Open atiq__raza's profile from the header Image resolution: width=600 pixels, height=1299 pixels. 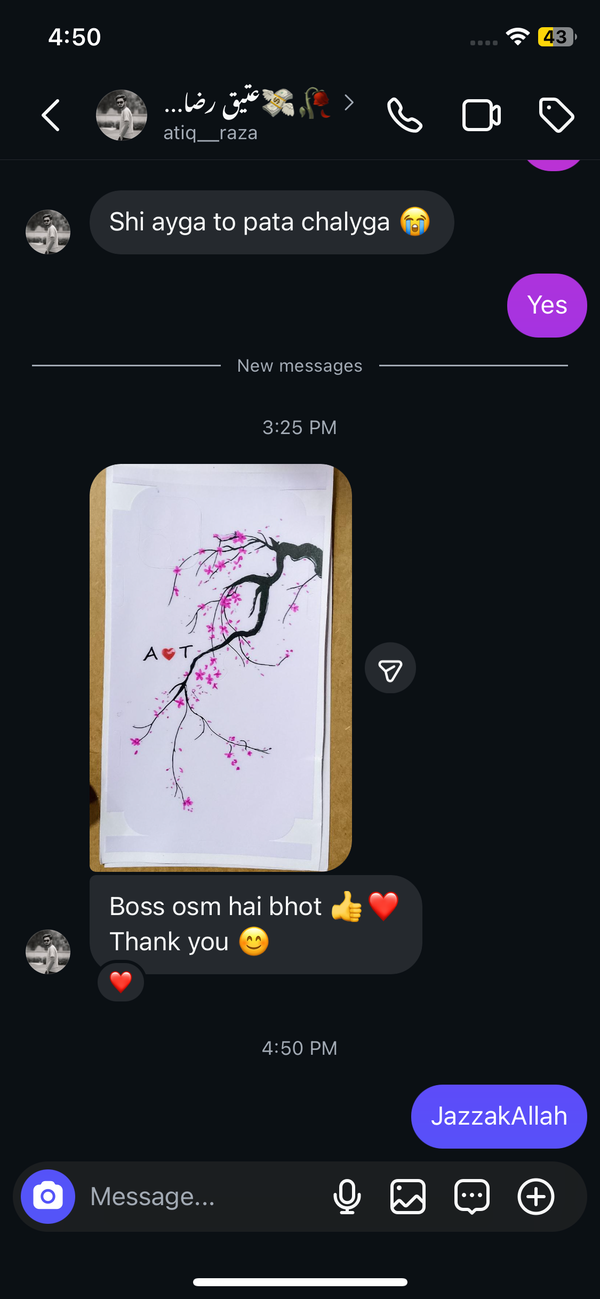(x=225, y=116)
